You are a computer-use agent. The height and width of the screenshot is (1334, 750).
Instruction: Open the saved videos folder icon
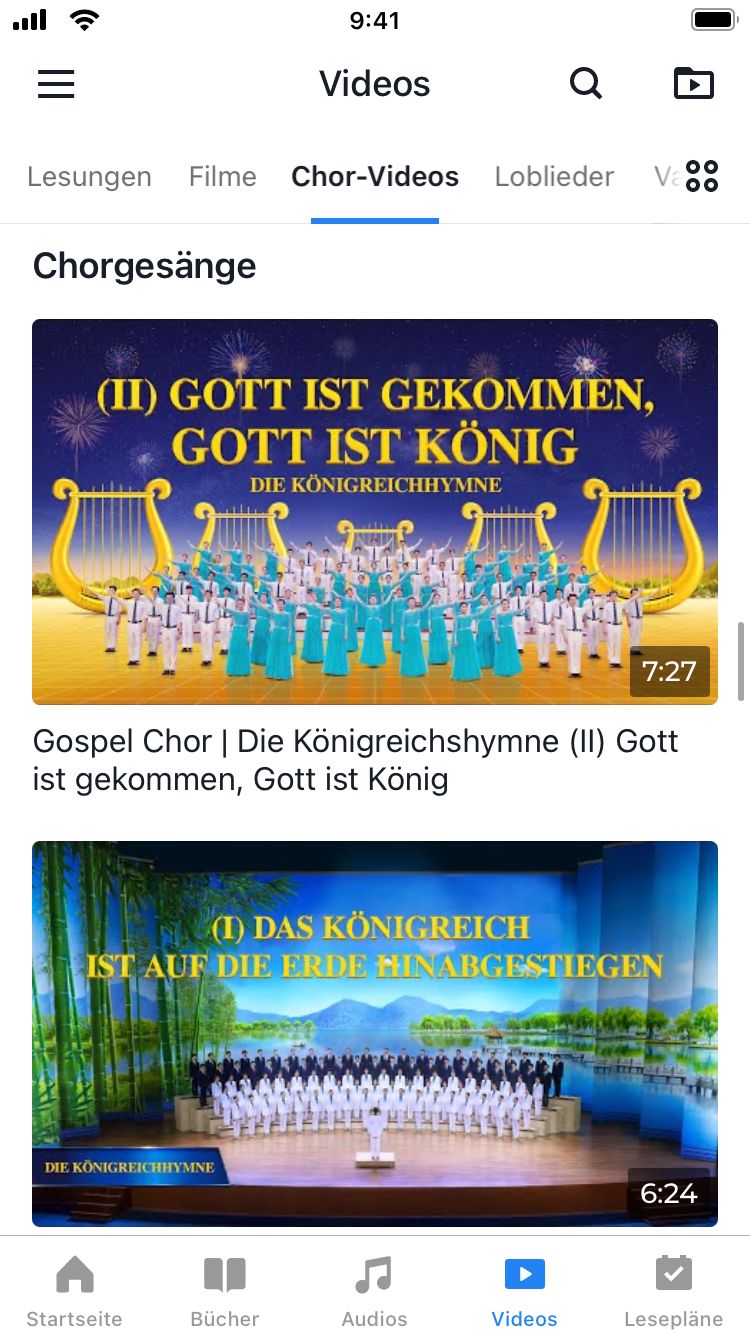(693, 84)
